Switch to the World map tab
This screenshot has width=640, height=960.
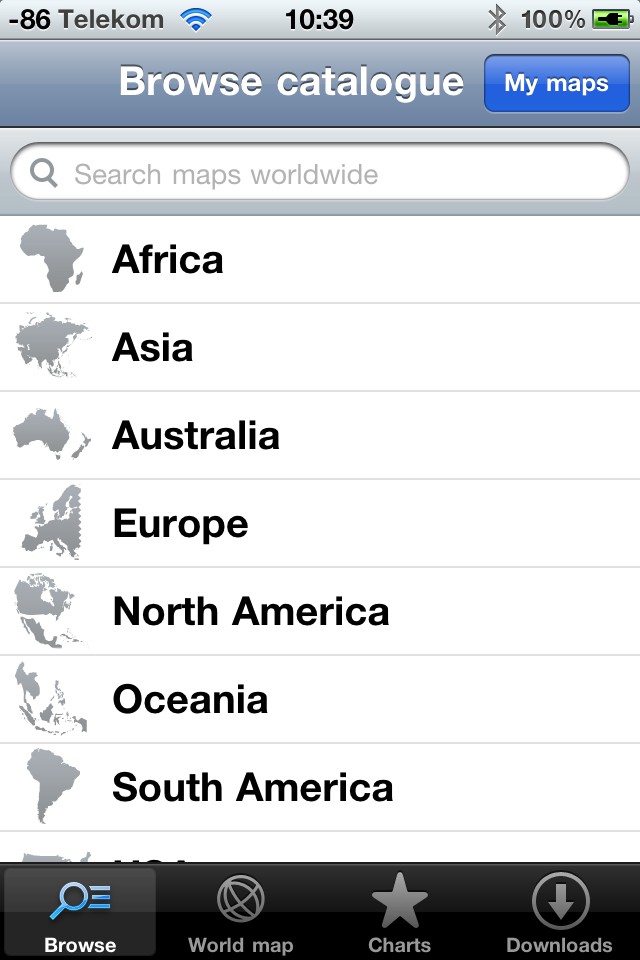point(240,914)
